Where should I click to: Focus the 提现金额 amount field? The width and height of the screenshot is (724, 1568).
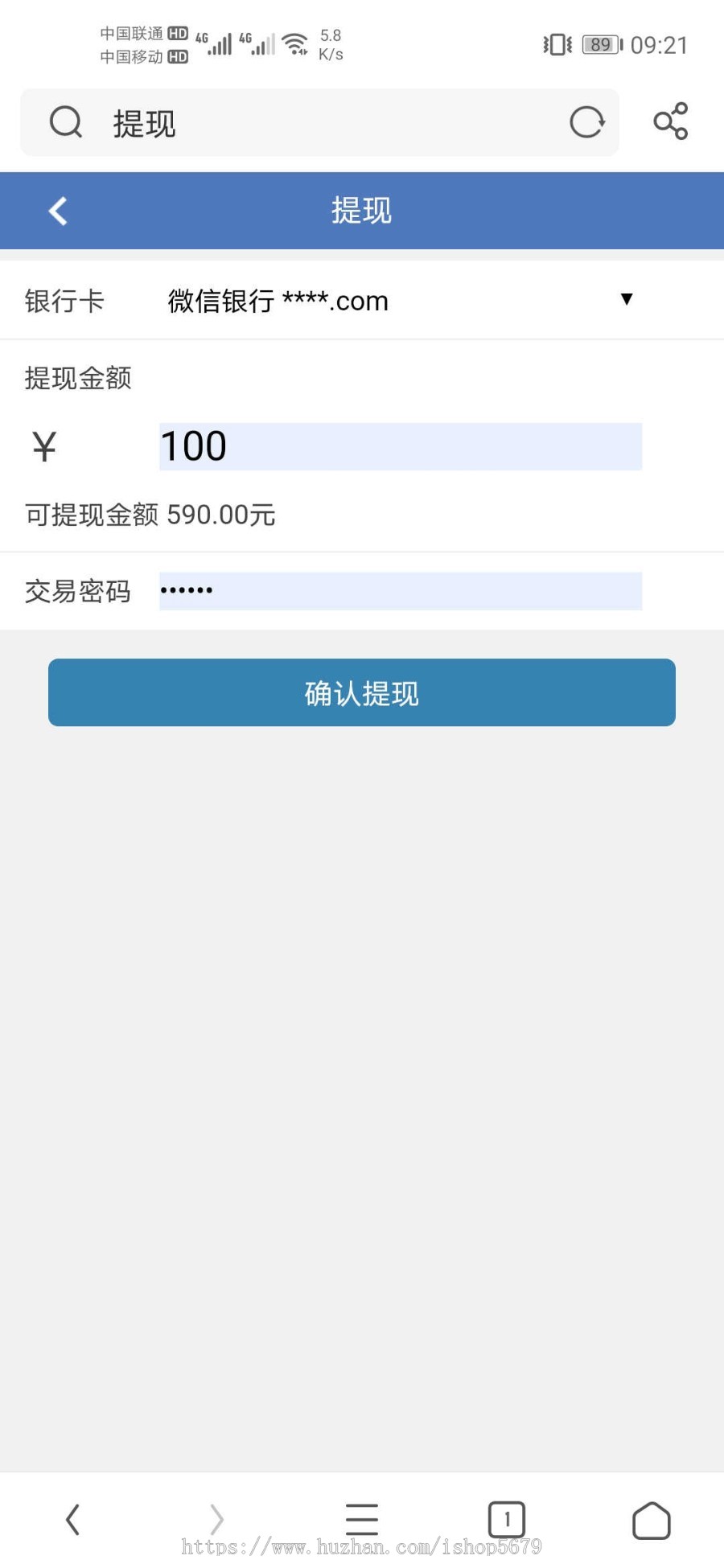tap(400, 446)
